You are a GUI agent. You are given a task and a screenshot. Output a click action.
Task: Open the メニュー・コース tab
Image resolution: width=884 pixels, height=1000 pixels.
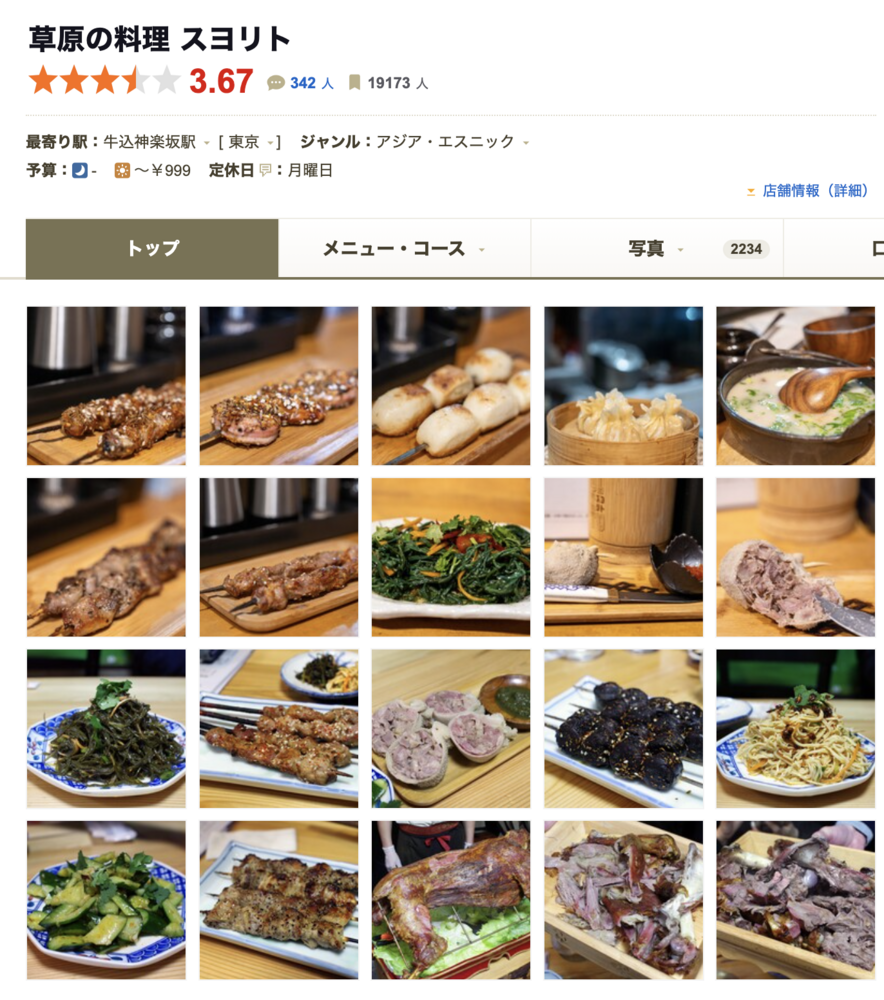point(404,248)
